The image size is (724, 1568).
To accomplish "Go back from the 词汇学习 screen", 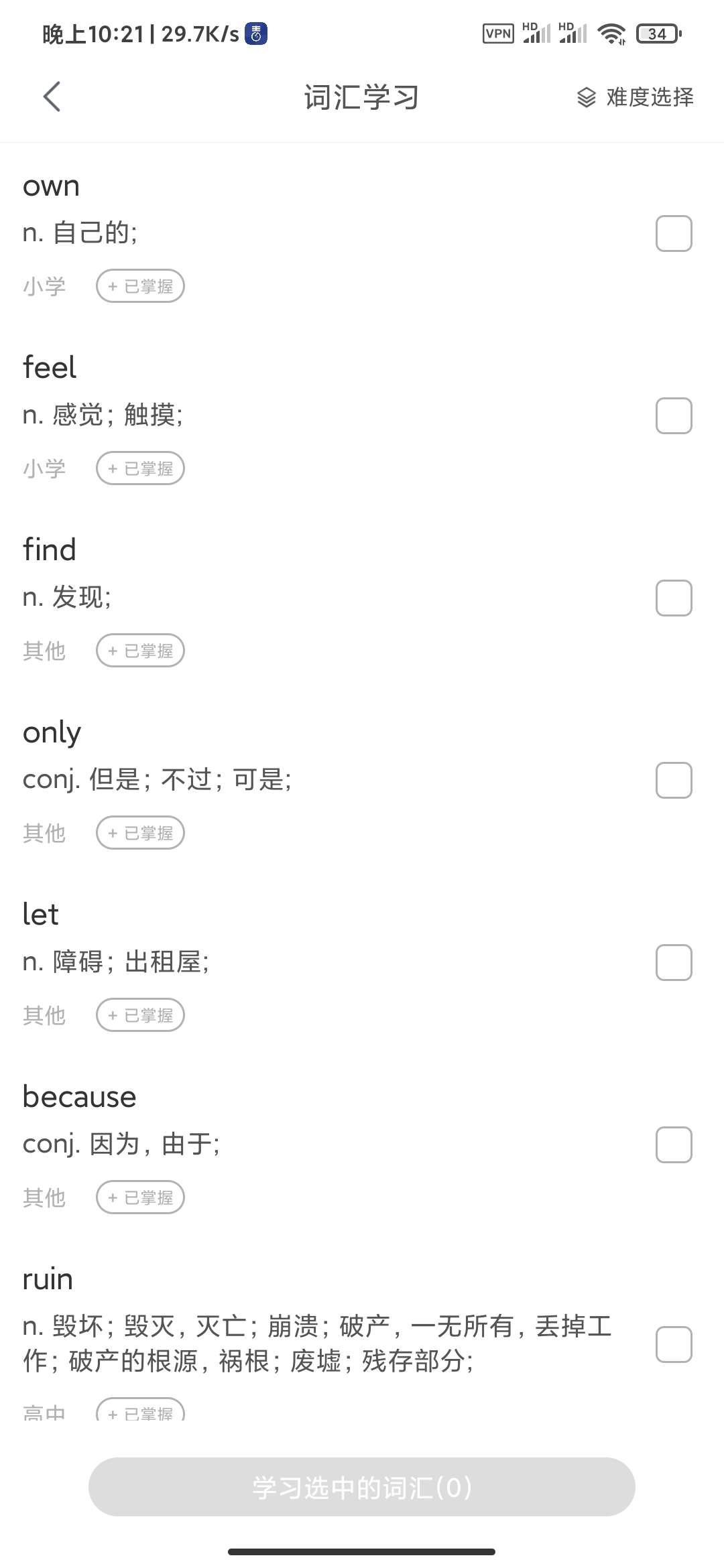I will pos(52,96).
